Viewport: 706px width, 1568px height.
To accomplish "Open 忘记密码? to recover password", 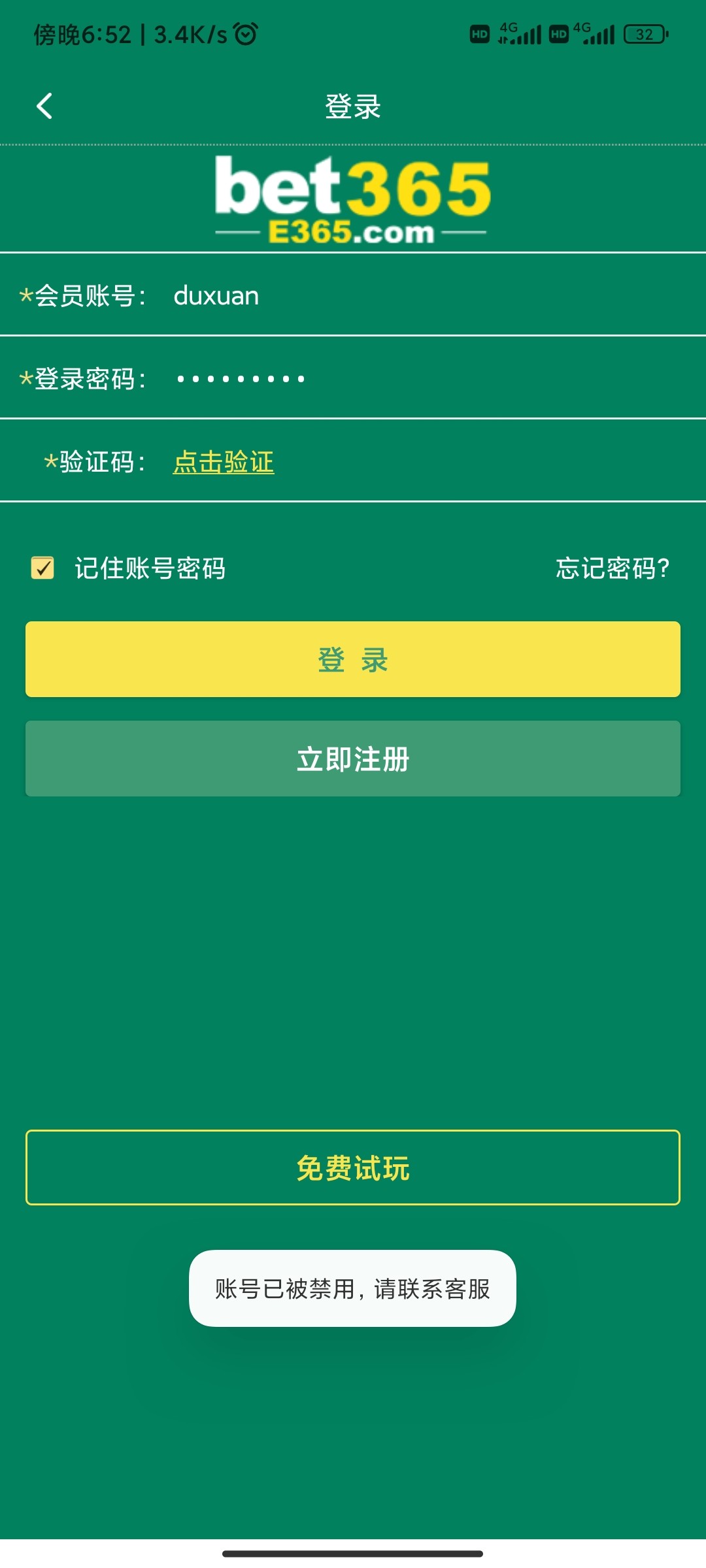I will 613,568.
